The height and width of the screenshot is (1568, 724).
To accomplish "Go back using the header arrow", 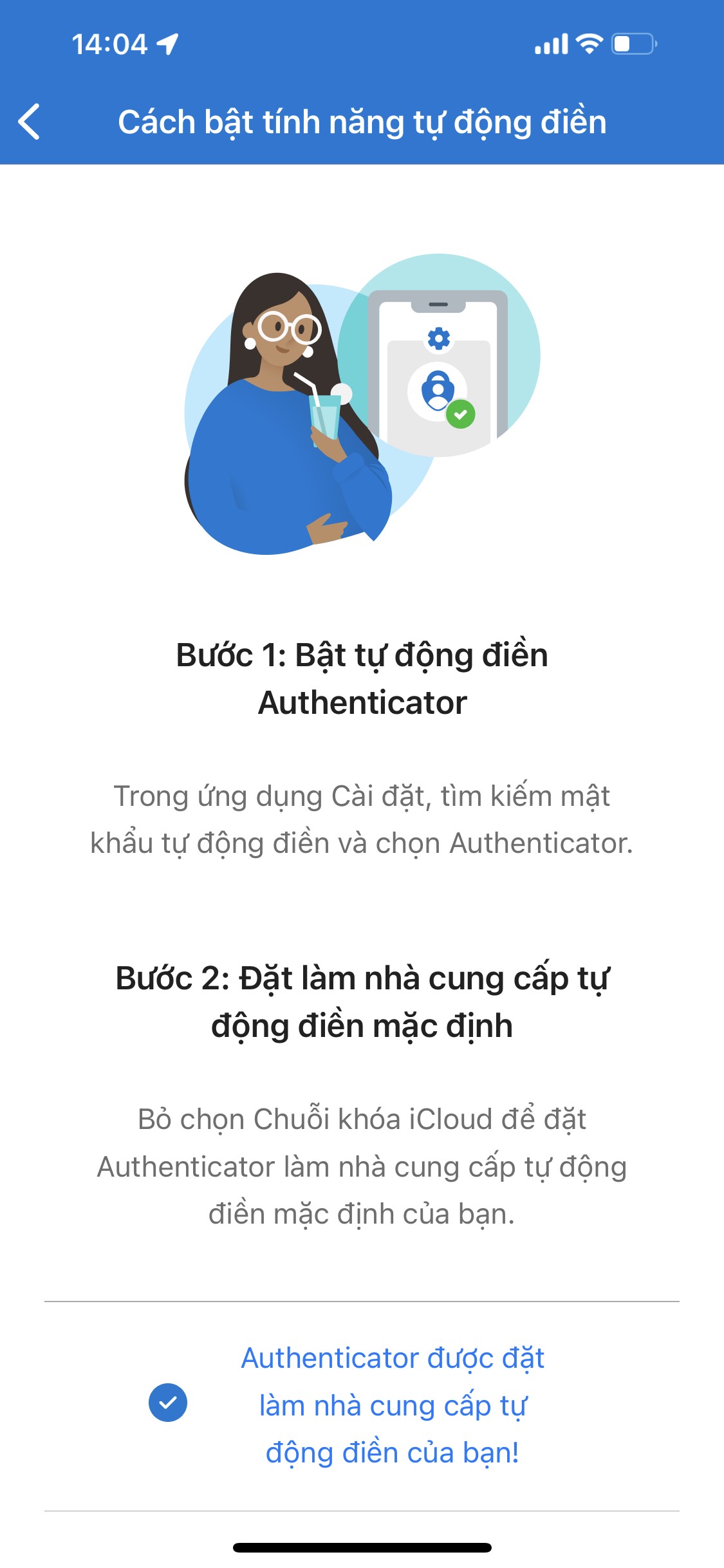I will coord(30,122).
